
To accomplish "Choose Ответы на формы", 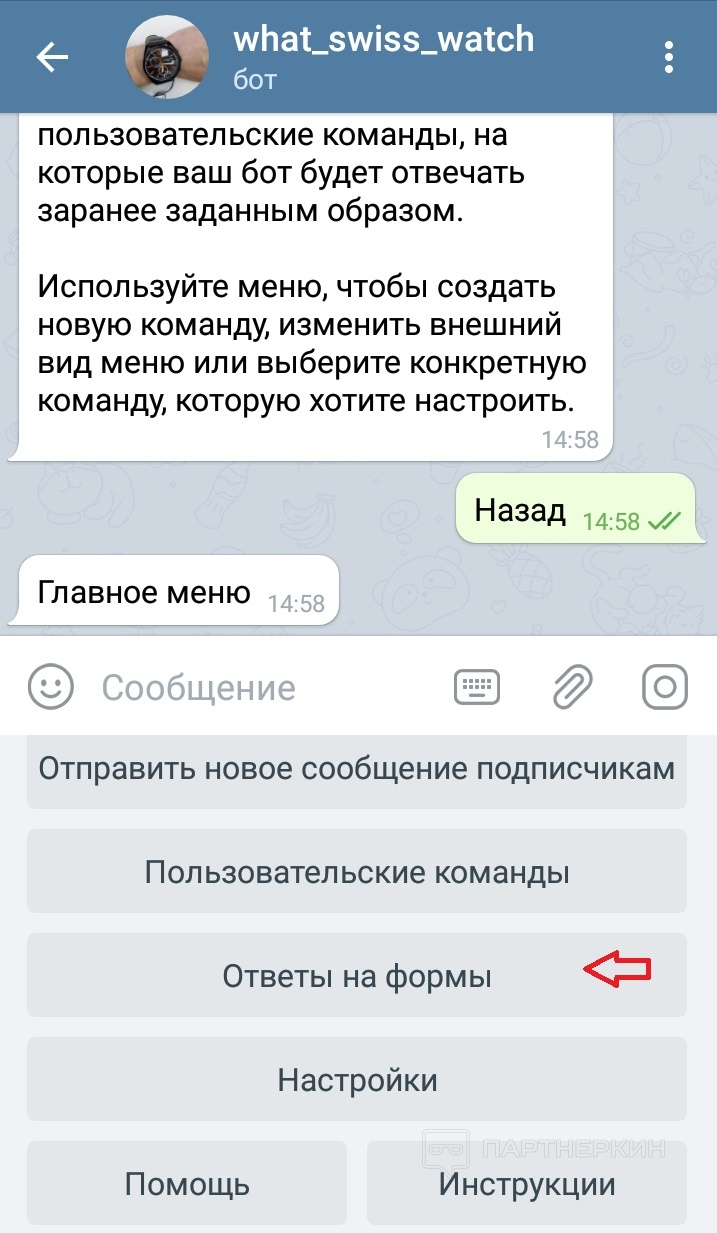I will [x=357, y=976].
